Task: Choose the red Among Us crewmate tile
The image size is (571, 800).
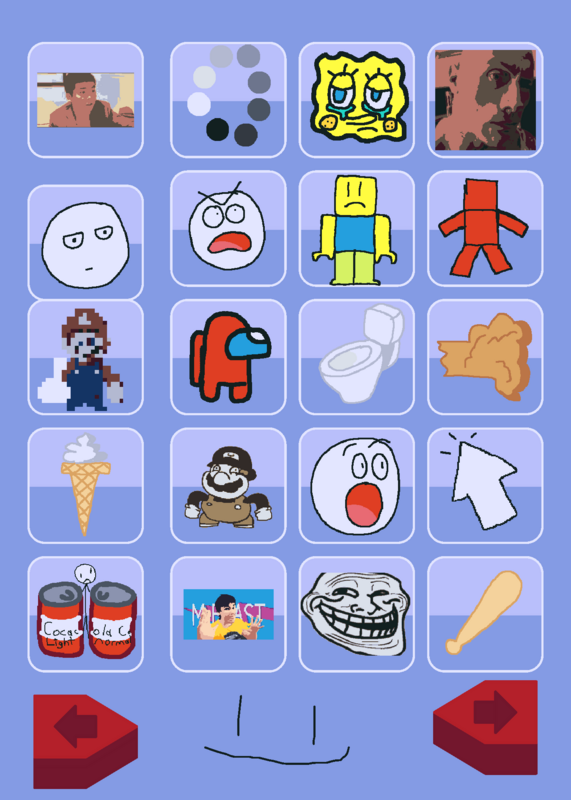Action: coord(228,357)
